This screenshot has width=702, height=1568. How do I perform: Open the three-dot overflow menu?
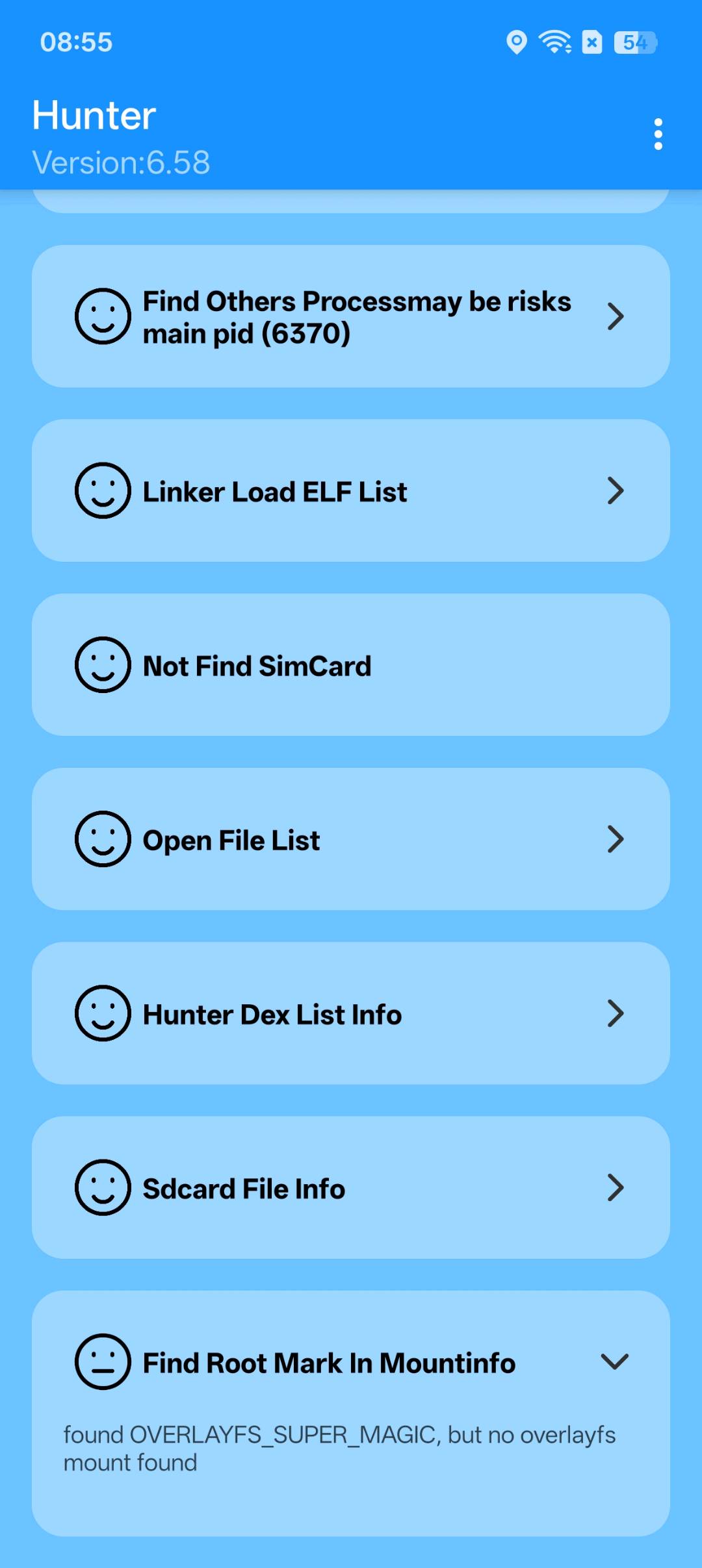click(658, 134)
